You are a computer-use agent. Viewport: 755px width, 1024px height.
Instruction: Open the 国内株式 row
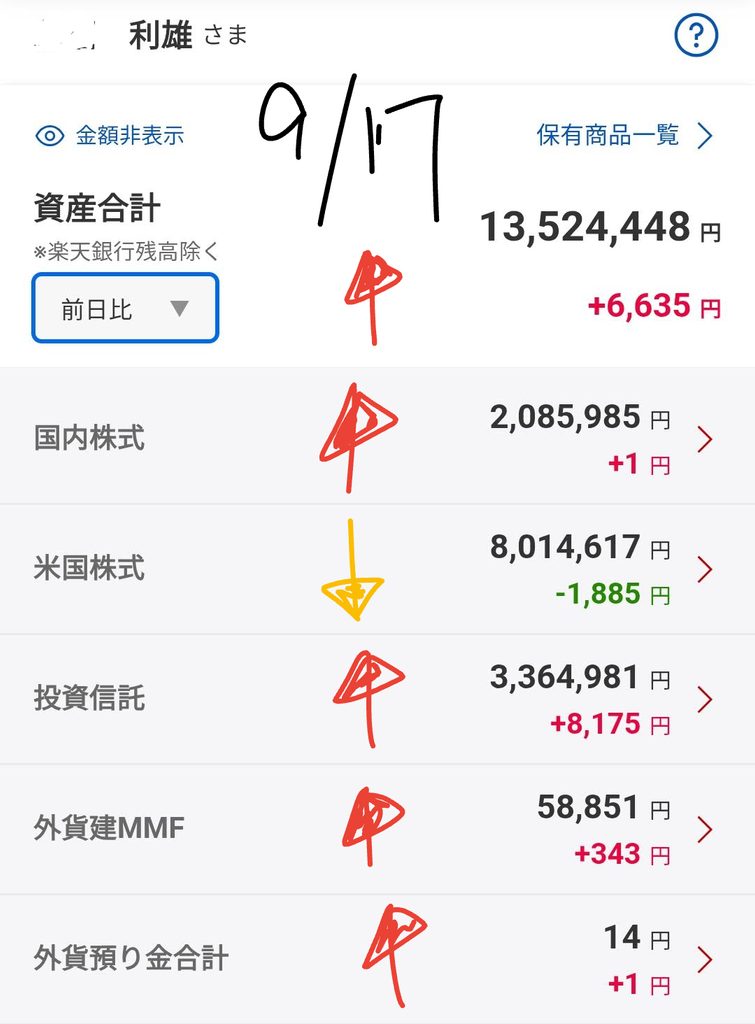pyautogui.click(x=378, y=438)
